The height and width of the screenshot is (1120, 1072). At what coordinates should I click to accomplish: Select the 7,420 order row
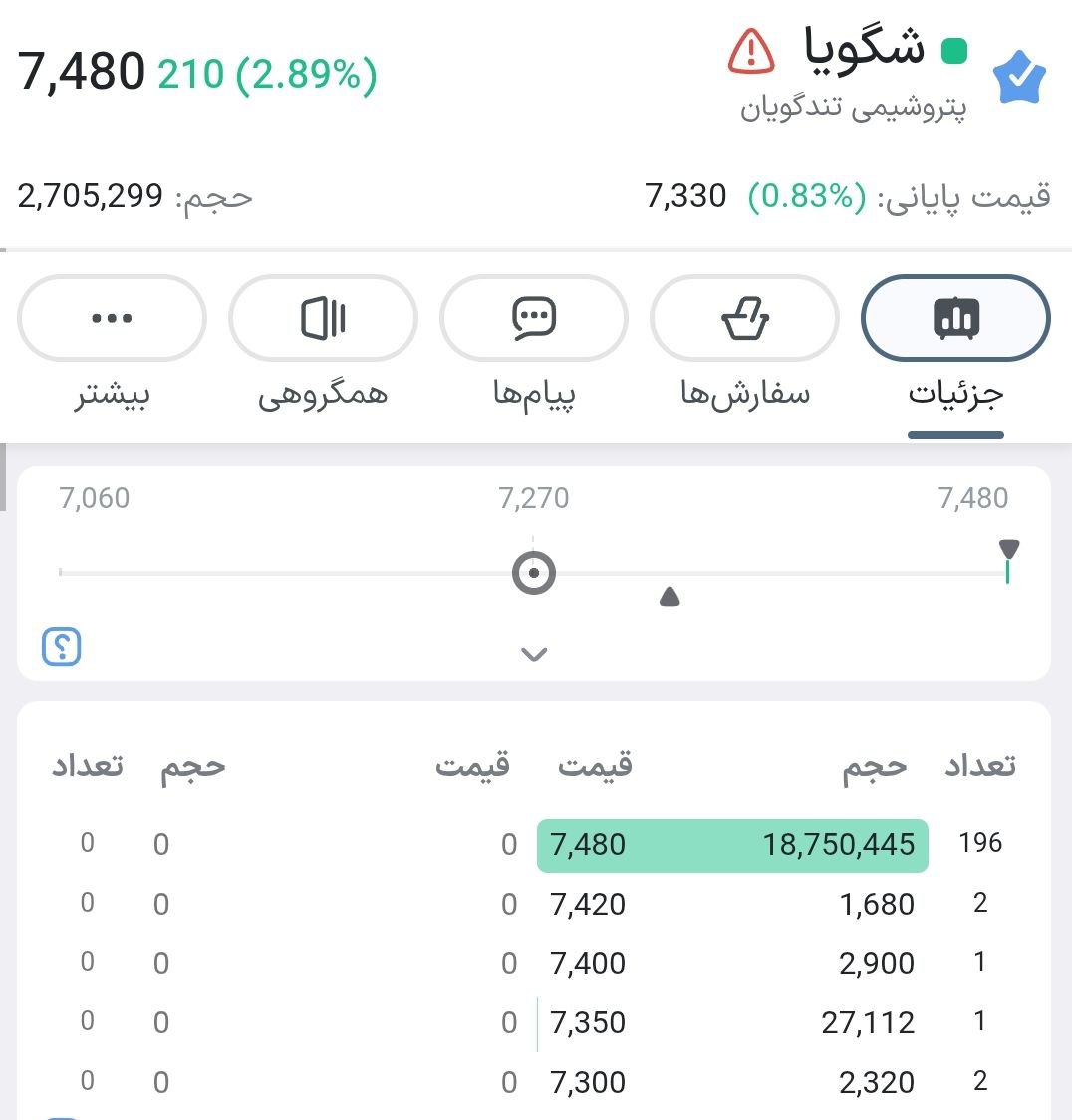[x=732, y=904]
